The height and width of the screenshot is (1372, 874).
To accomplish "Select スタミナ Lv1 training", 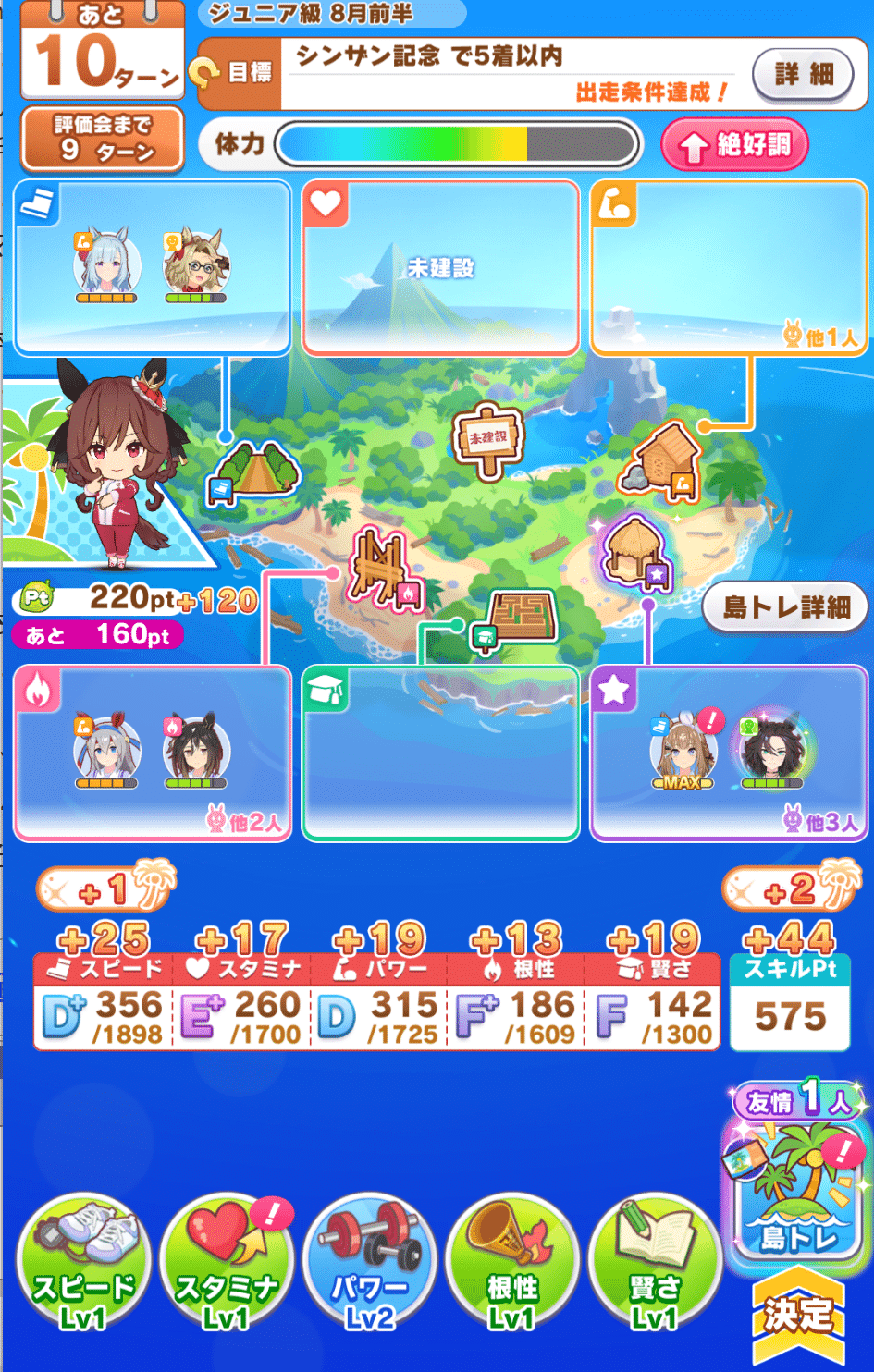I will (x=226, y=1261).
